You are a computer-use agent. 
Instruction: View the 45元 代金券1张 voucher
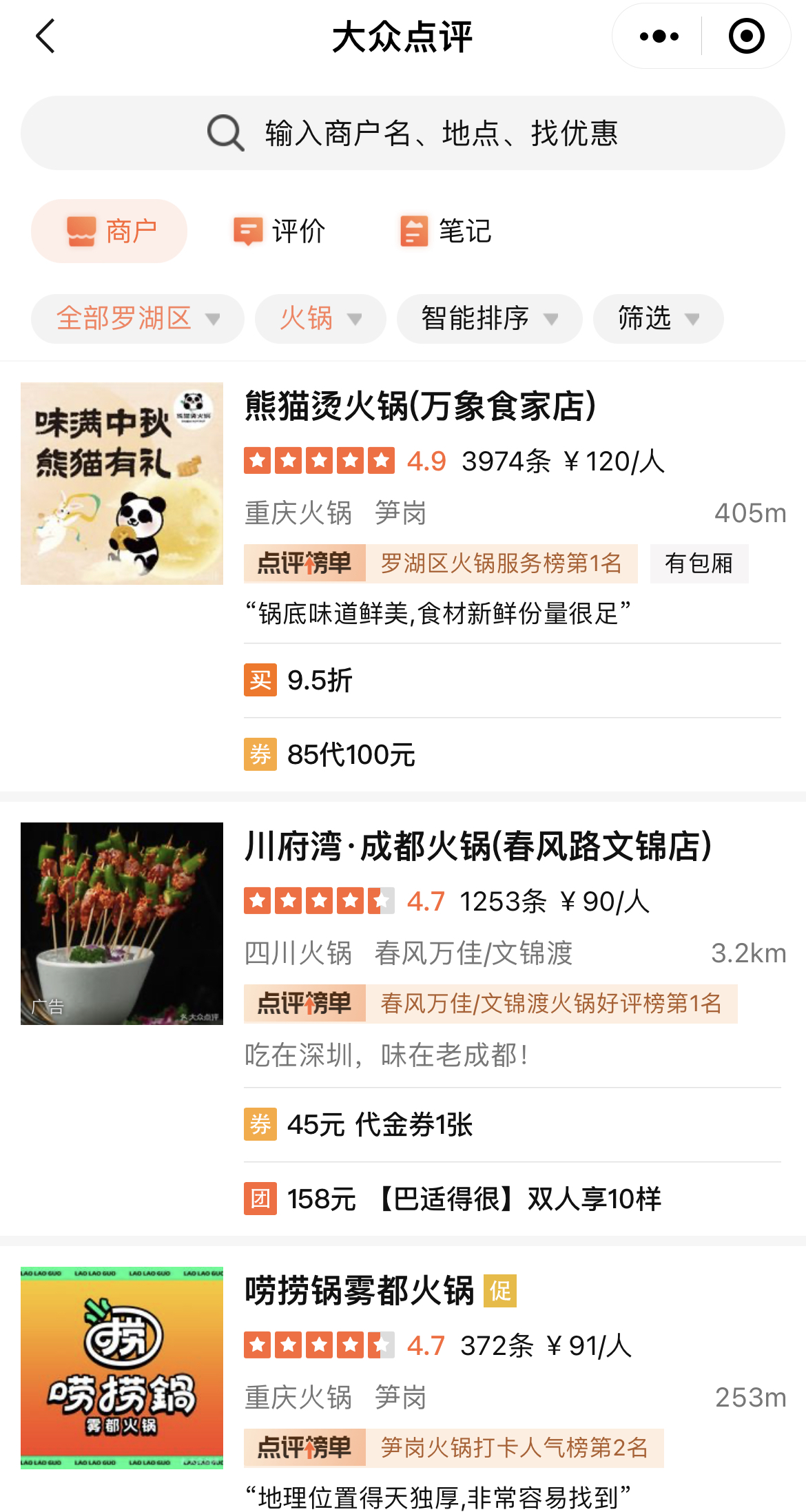point(379,1125)
